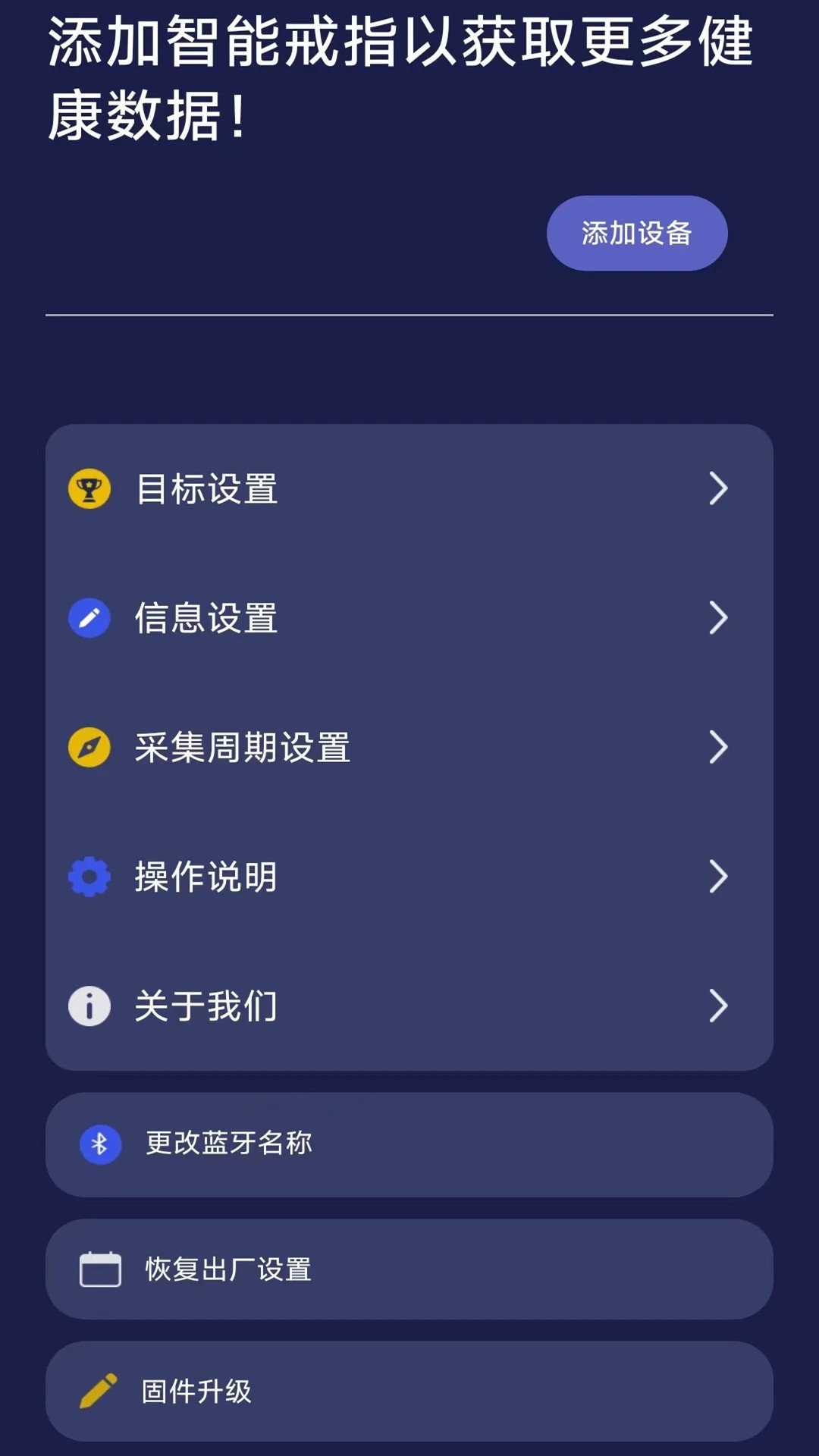Tap the Bluetooth icon for 更改蓝牙名称
The image size is (819, 1456).
point(99,1144)
